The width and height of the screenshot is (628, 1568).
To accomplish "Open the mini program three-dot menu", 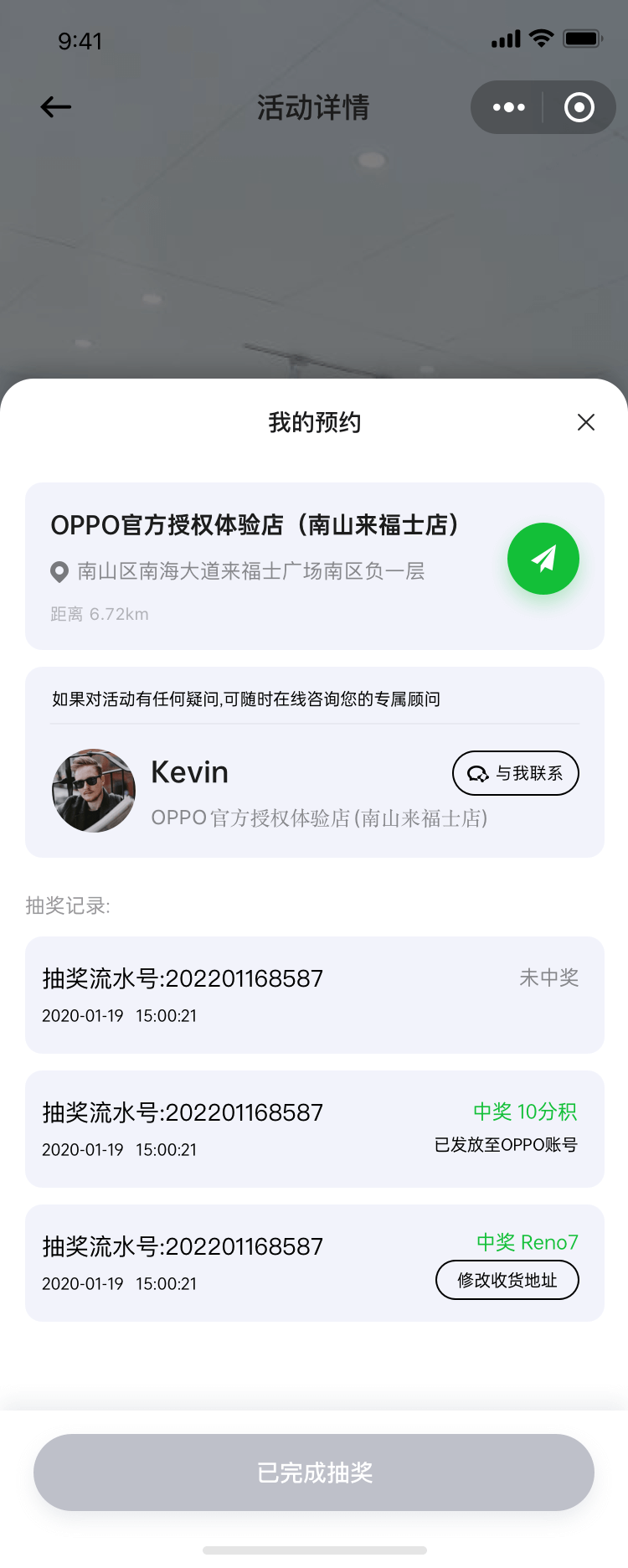I will [509, 107].
